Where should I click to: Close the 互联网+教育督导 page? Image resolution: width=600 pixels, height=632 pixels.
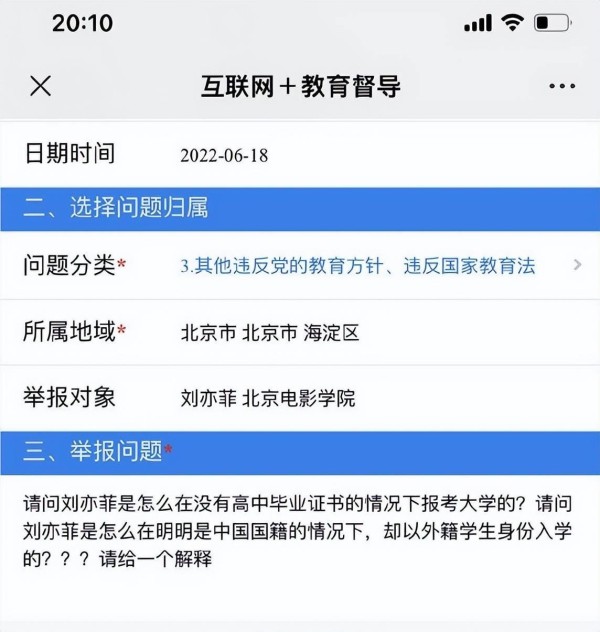[x=40, y=86]
